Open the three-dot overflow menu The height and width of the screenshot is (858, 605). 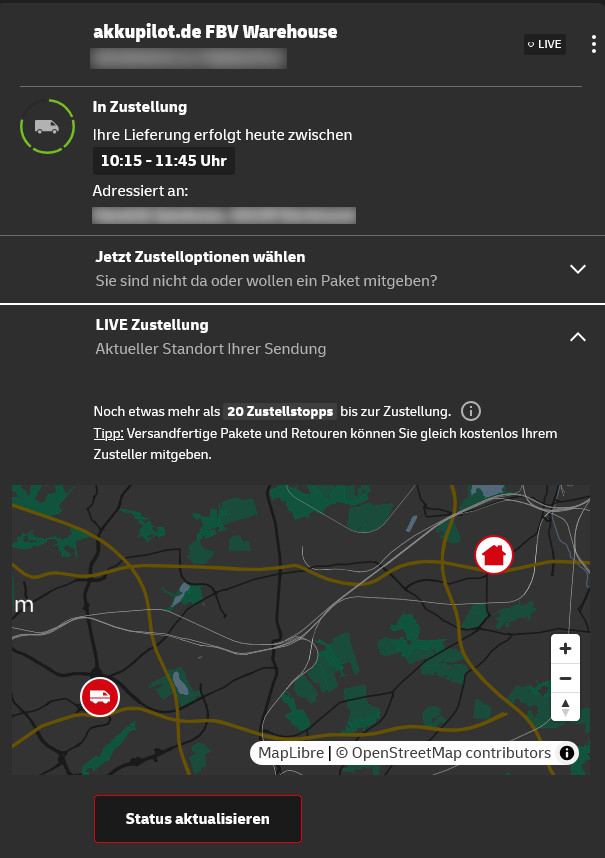pos(594,44)
